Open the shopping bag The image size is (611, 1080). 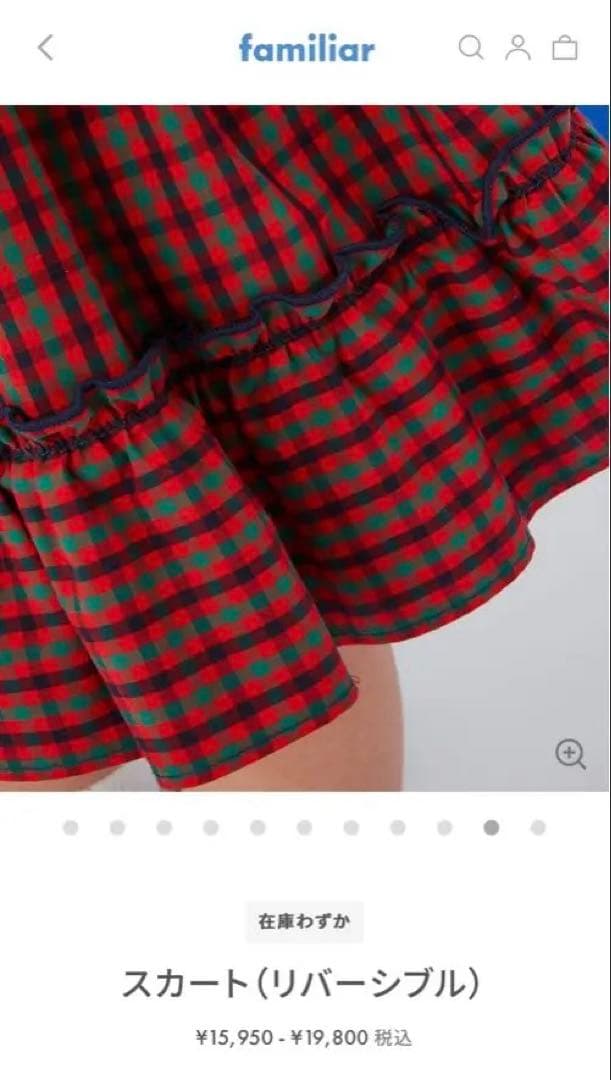click(x=565, y=47)
